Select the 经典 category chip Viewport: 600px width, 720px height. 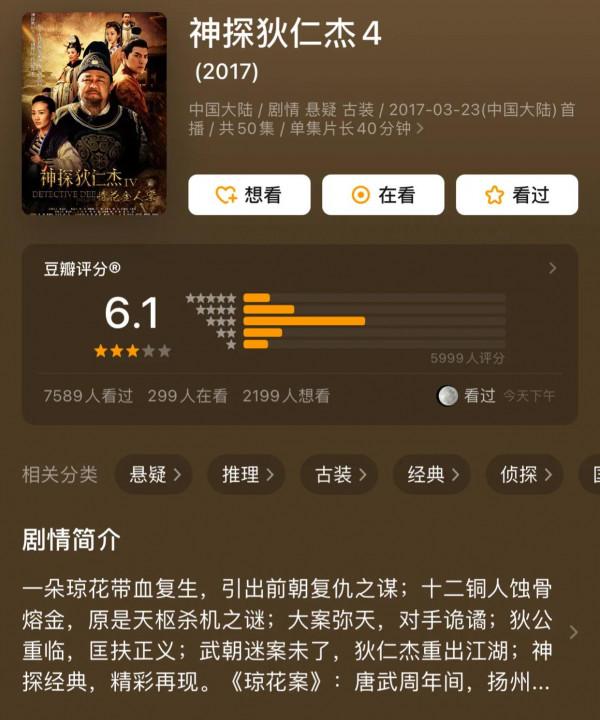click(433, 474)
